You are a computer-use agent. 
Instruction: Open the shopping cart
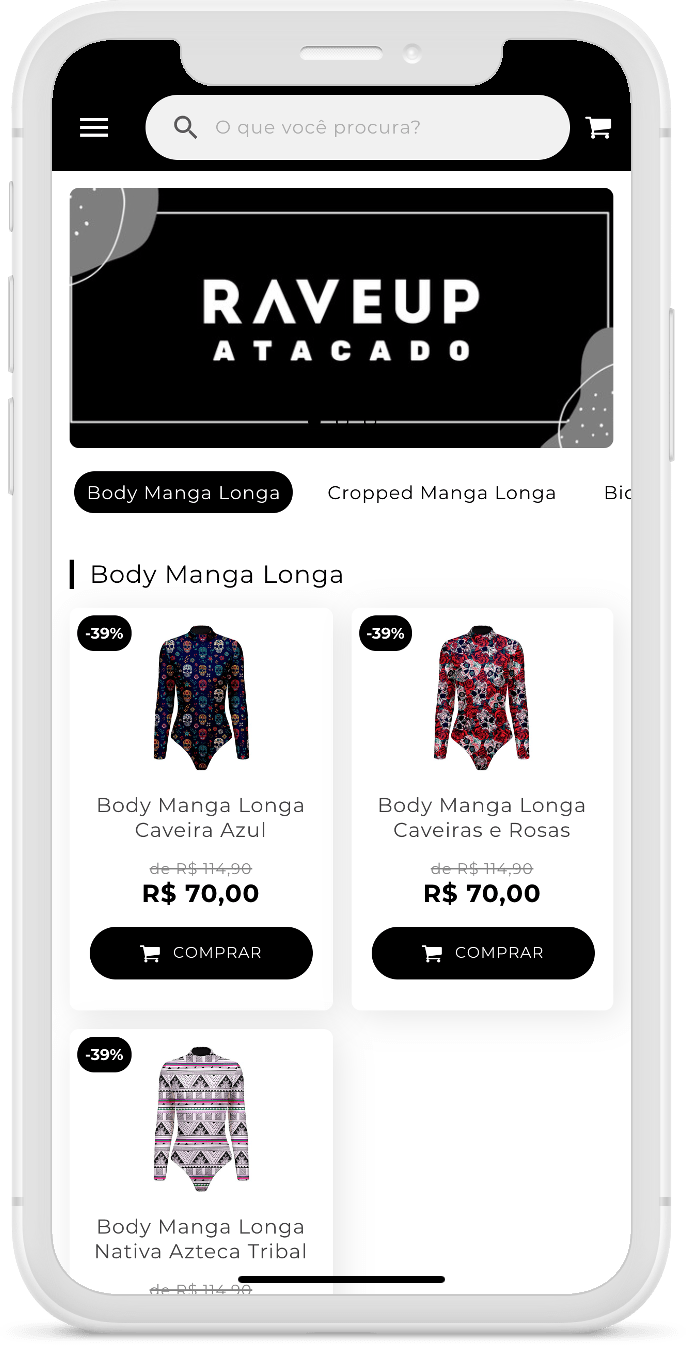click(x=598, y=127)
